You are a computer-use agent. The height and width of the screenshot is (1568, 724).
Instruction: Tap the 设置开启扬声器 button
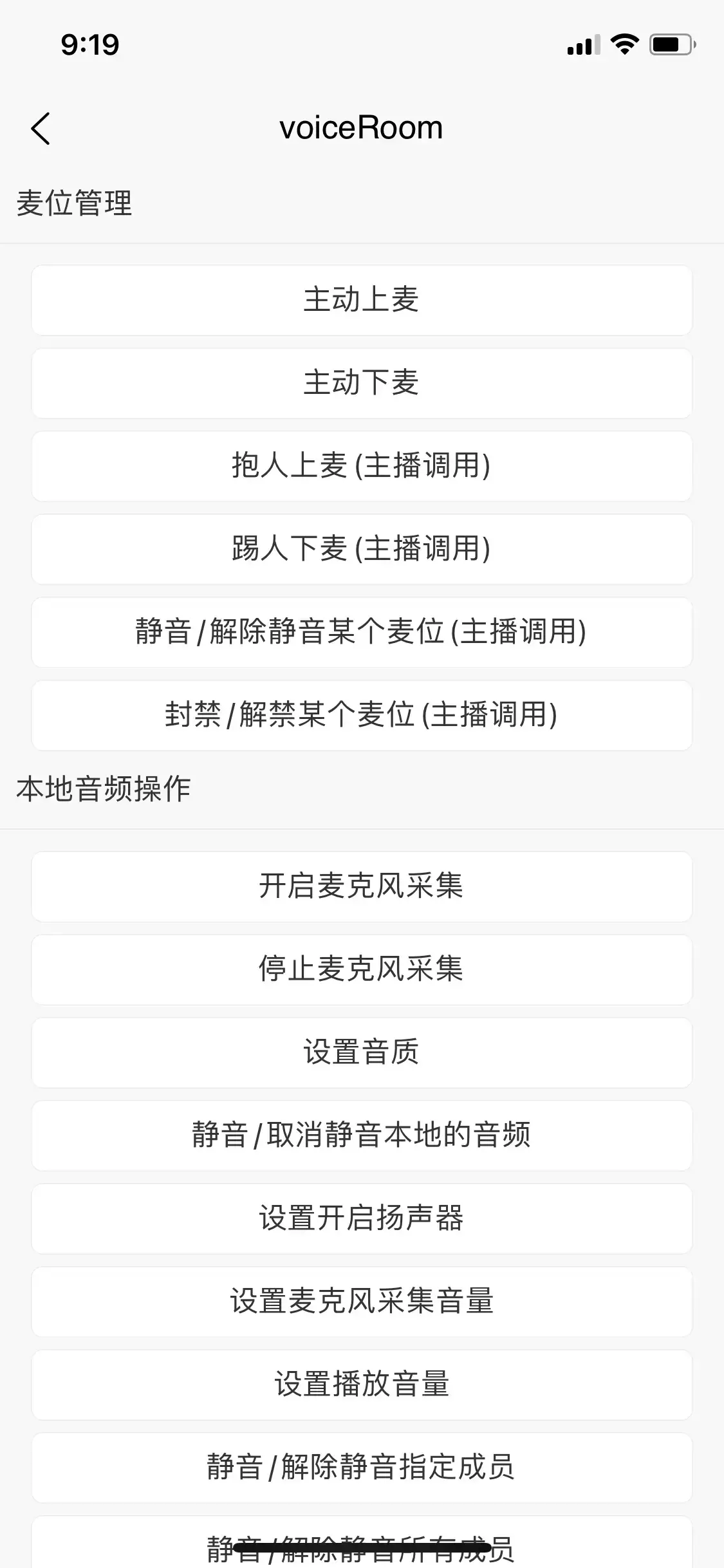tap(362, 1218)
